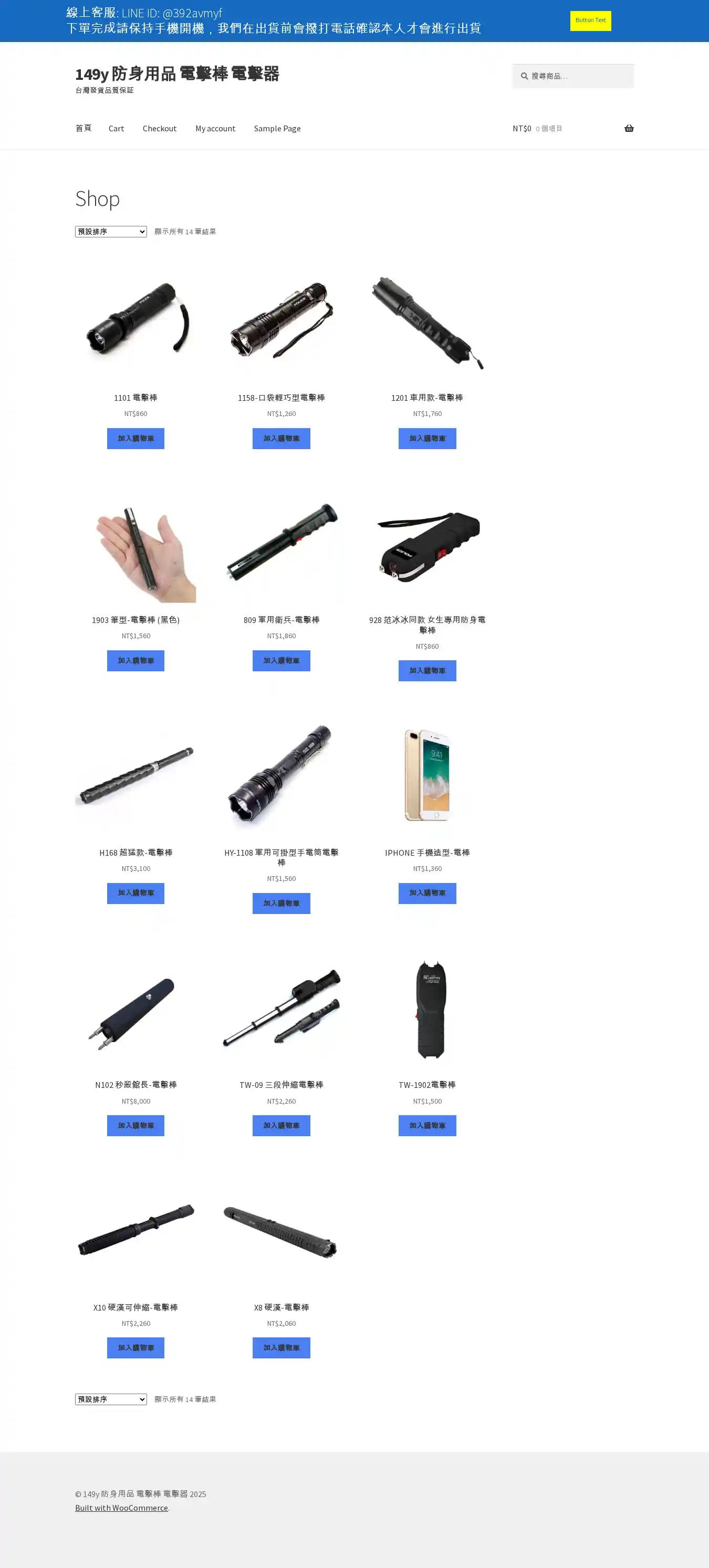Open the Checkout page
Image resolution: width=709 pixels, height=1568 pixels.
coord(160,129)
